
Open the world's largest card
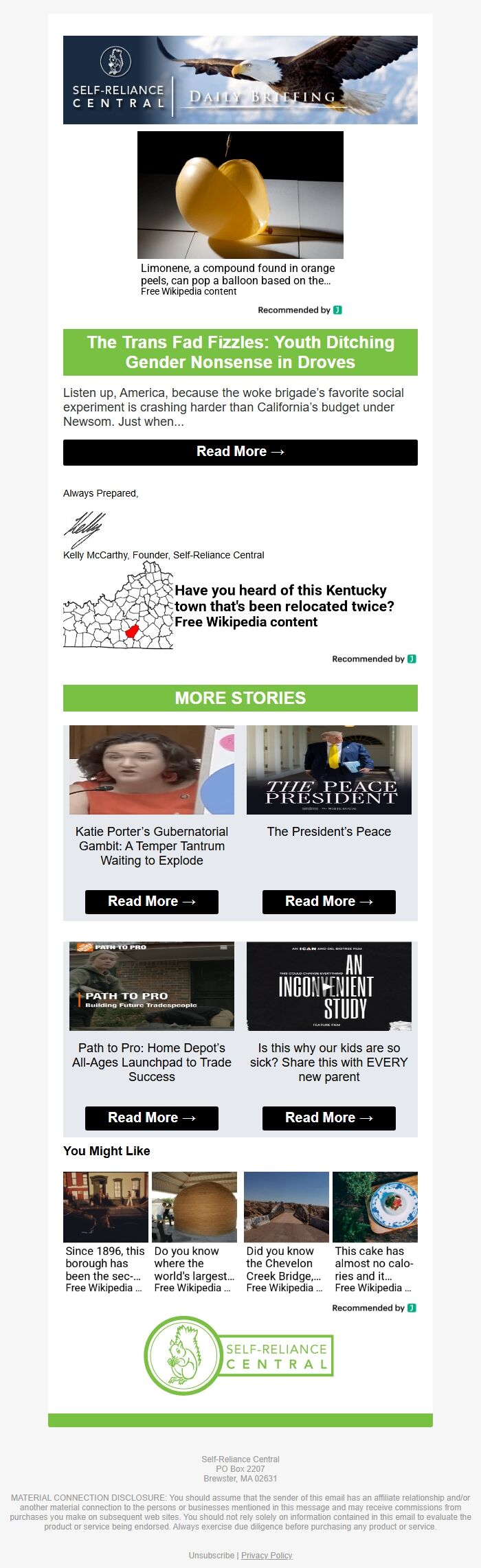coord(194,1233)
